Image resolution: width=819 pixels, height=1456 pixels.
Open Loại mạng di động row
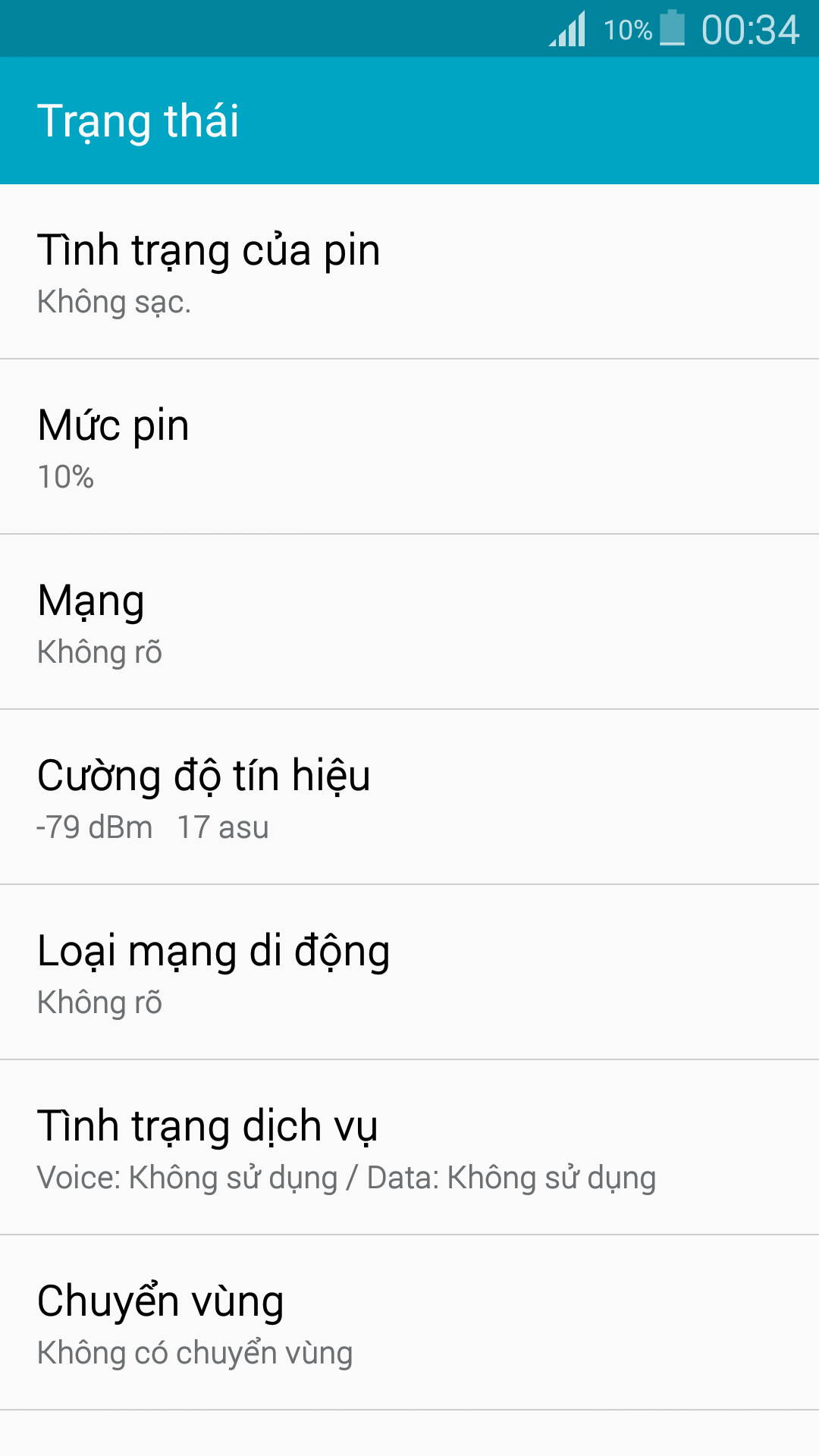409,972
